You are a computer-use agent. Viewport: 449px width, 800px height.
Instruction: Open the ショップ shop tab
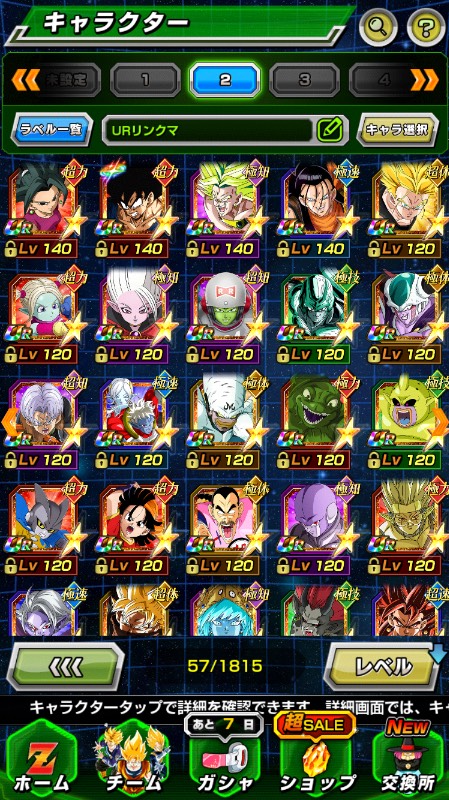[x=316, y=761]
